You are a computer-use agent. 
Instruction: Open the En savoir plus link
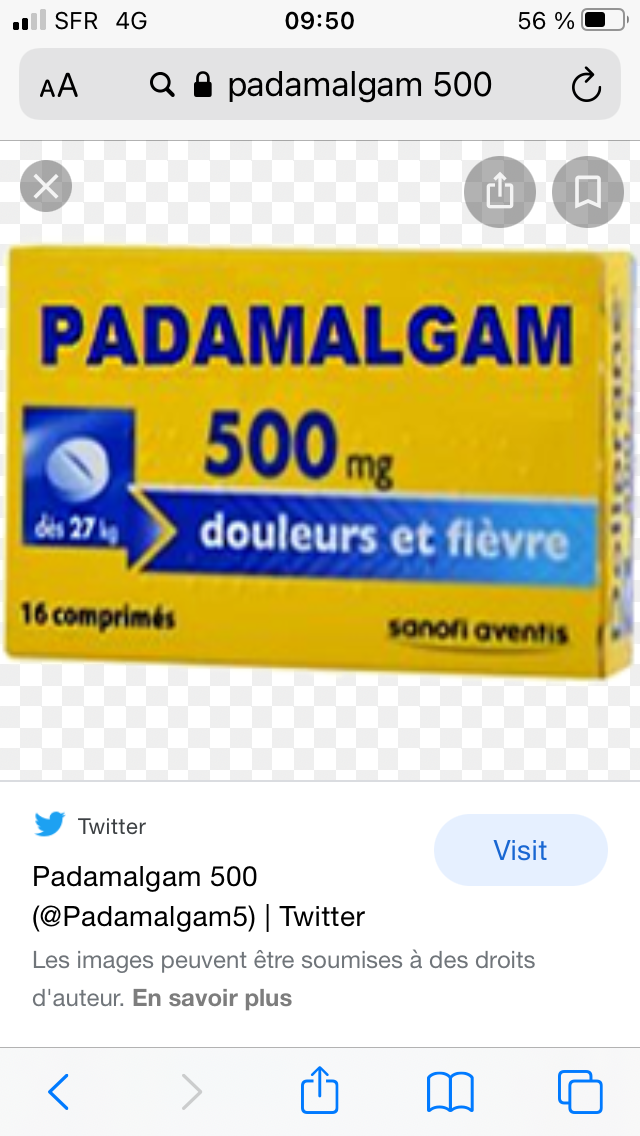(212, 998)
